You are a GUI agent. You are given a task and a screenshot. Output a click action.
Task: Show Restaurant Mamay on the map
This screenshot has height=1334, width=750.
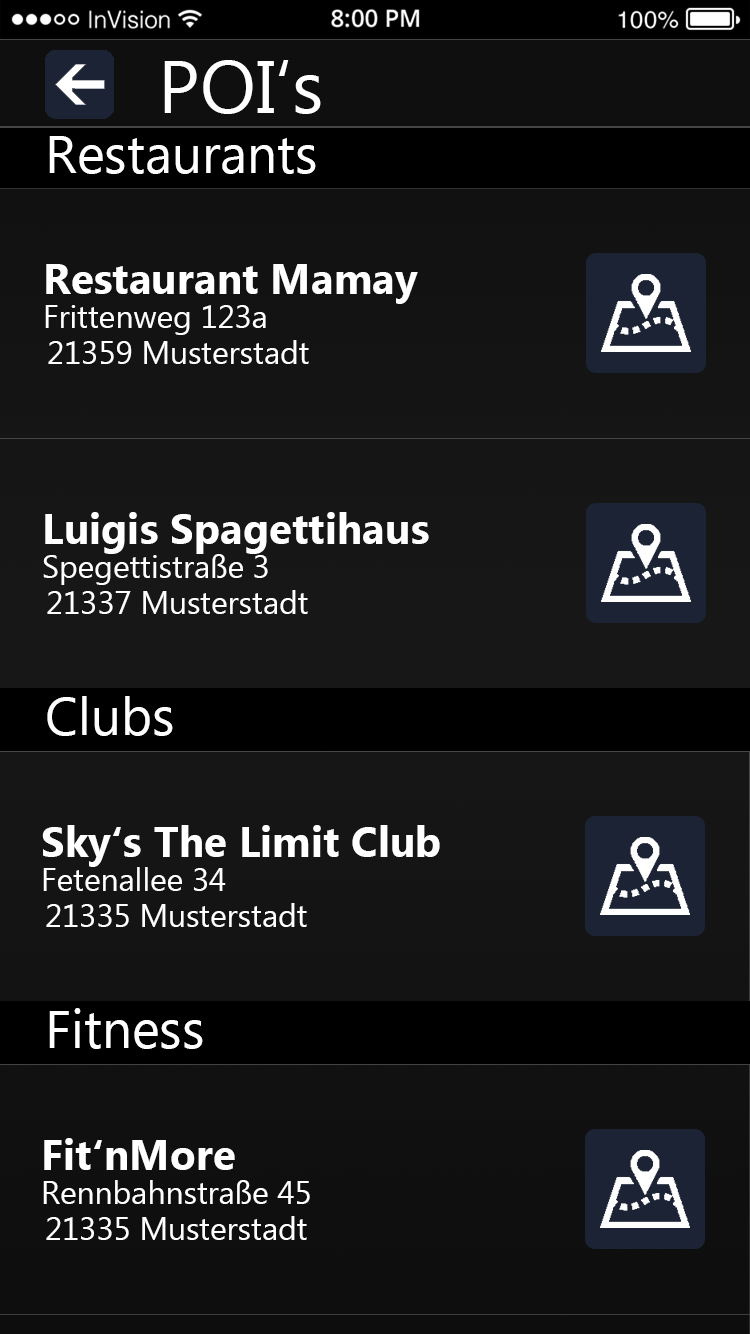click(x=645, y=313)
